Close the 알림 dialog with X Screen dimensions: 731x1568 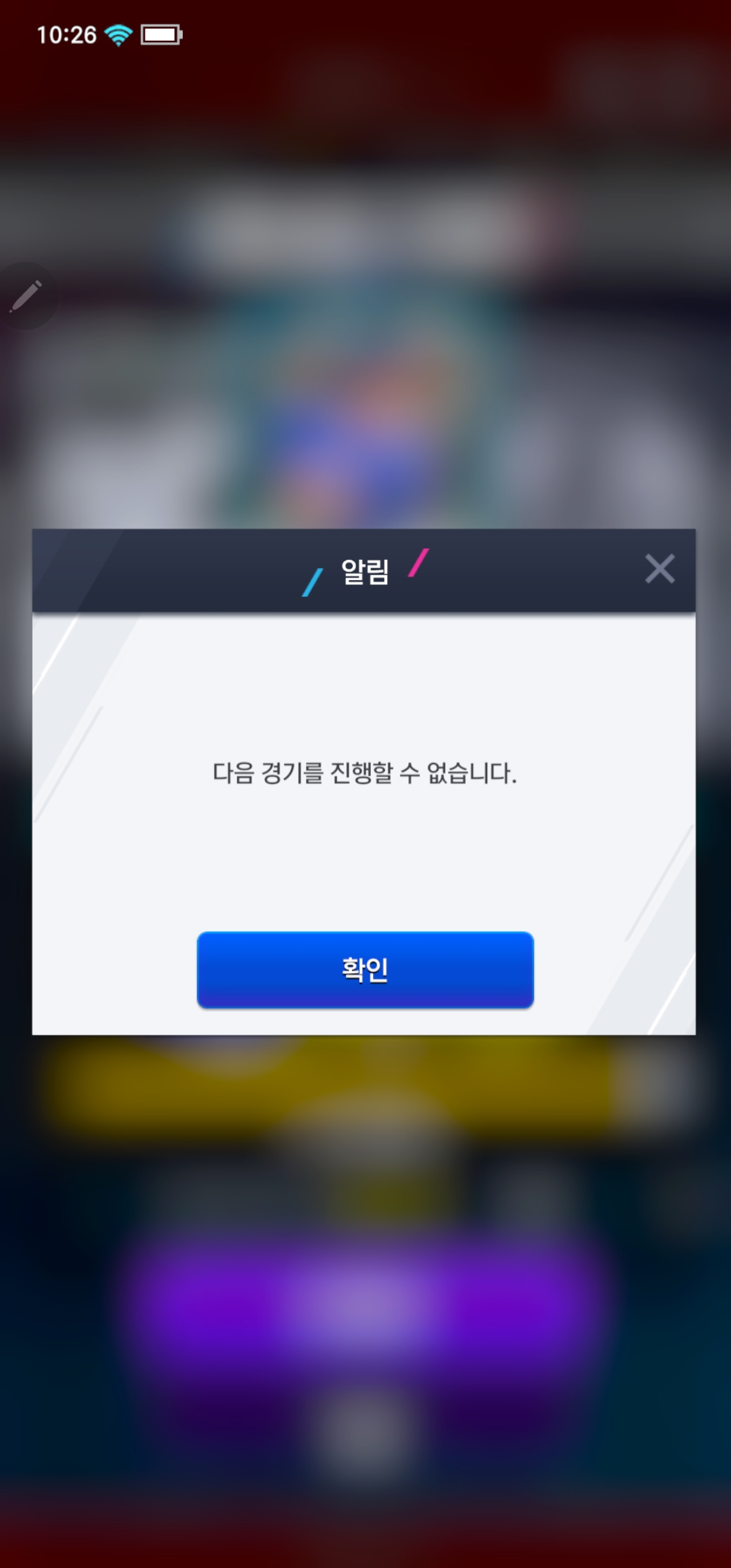[659, 569]
